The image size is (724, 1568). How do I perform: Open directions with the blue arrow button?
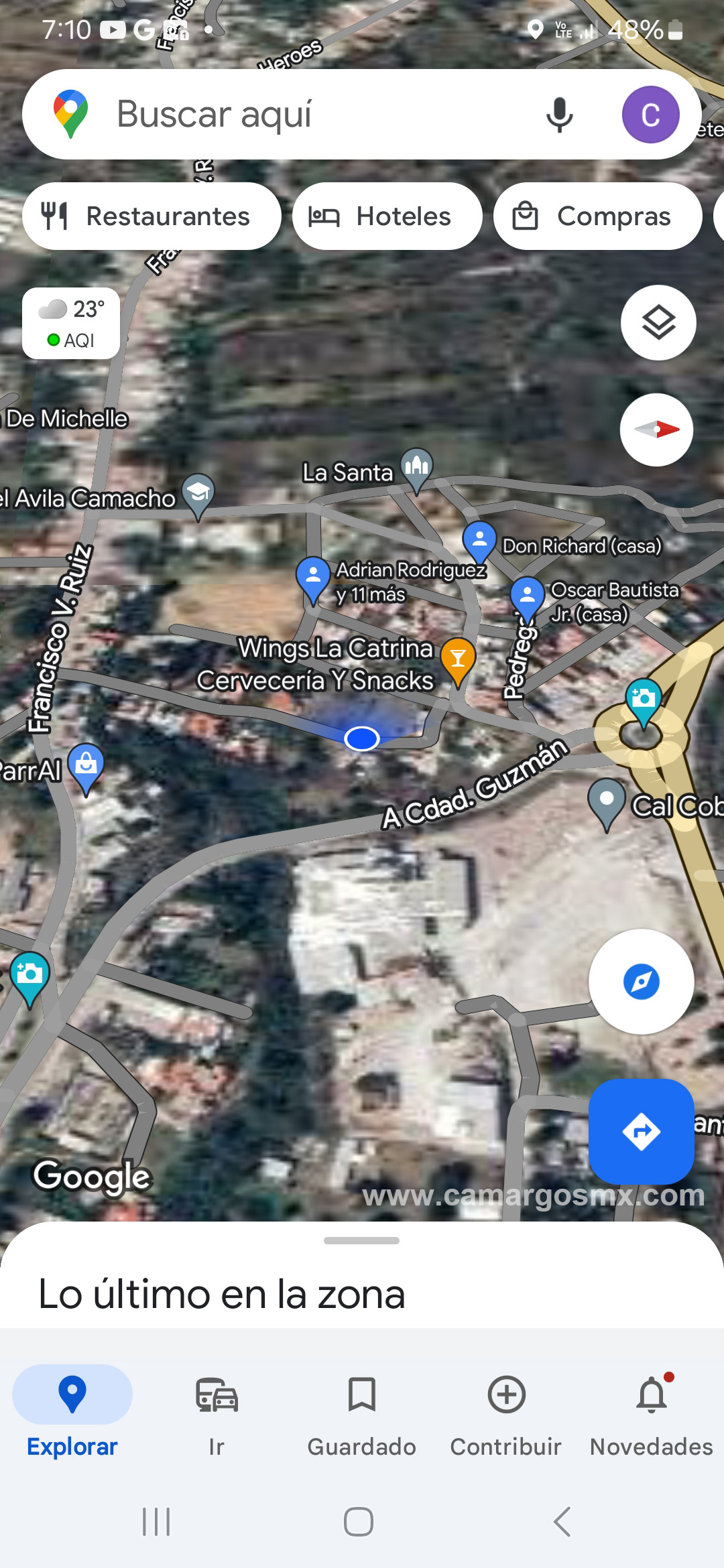coord(641,1131)
